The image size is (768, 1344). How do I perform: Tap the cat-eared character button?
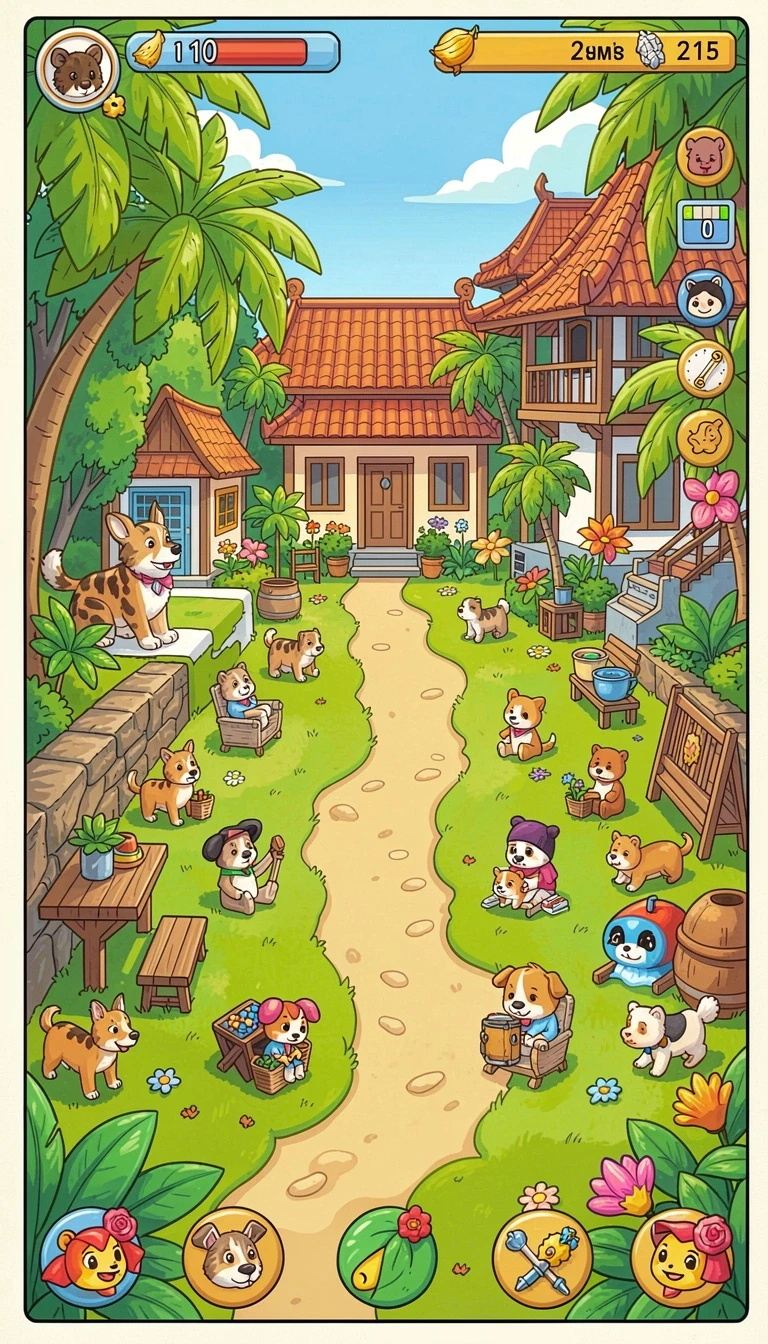(x=705, y=298)
